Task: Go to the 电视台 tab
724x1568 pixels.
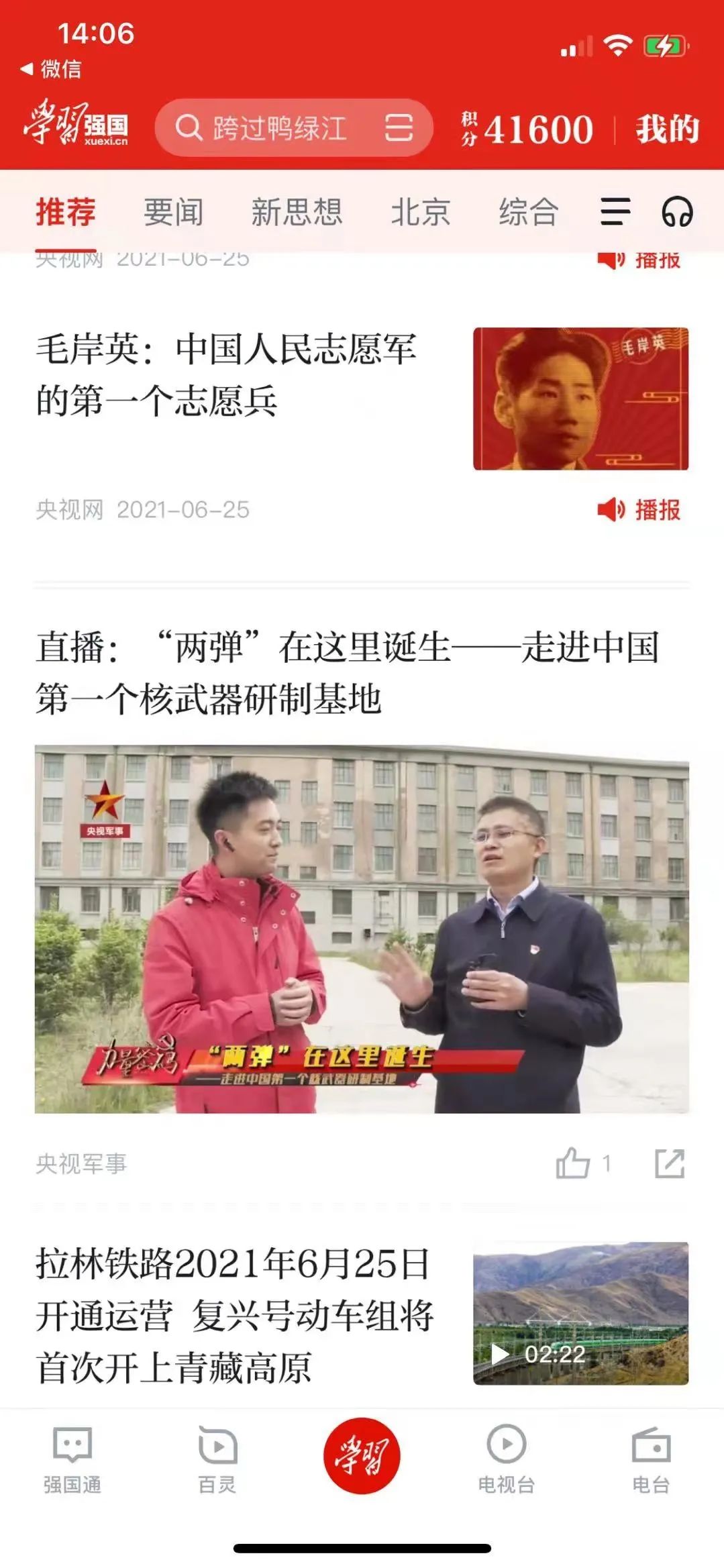Action: point(506,1460)
